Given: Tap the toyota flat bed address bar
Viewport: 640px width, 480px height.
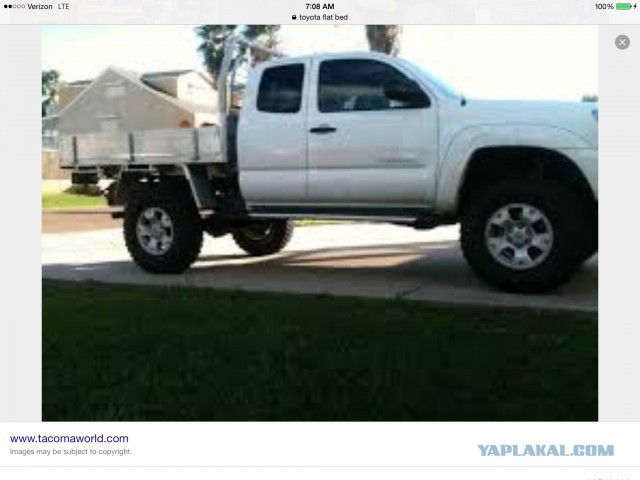Looking at the screenshot, I should tap(320, 17).
